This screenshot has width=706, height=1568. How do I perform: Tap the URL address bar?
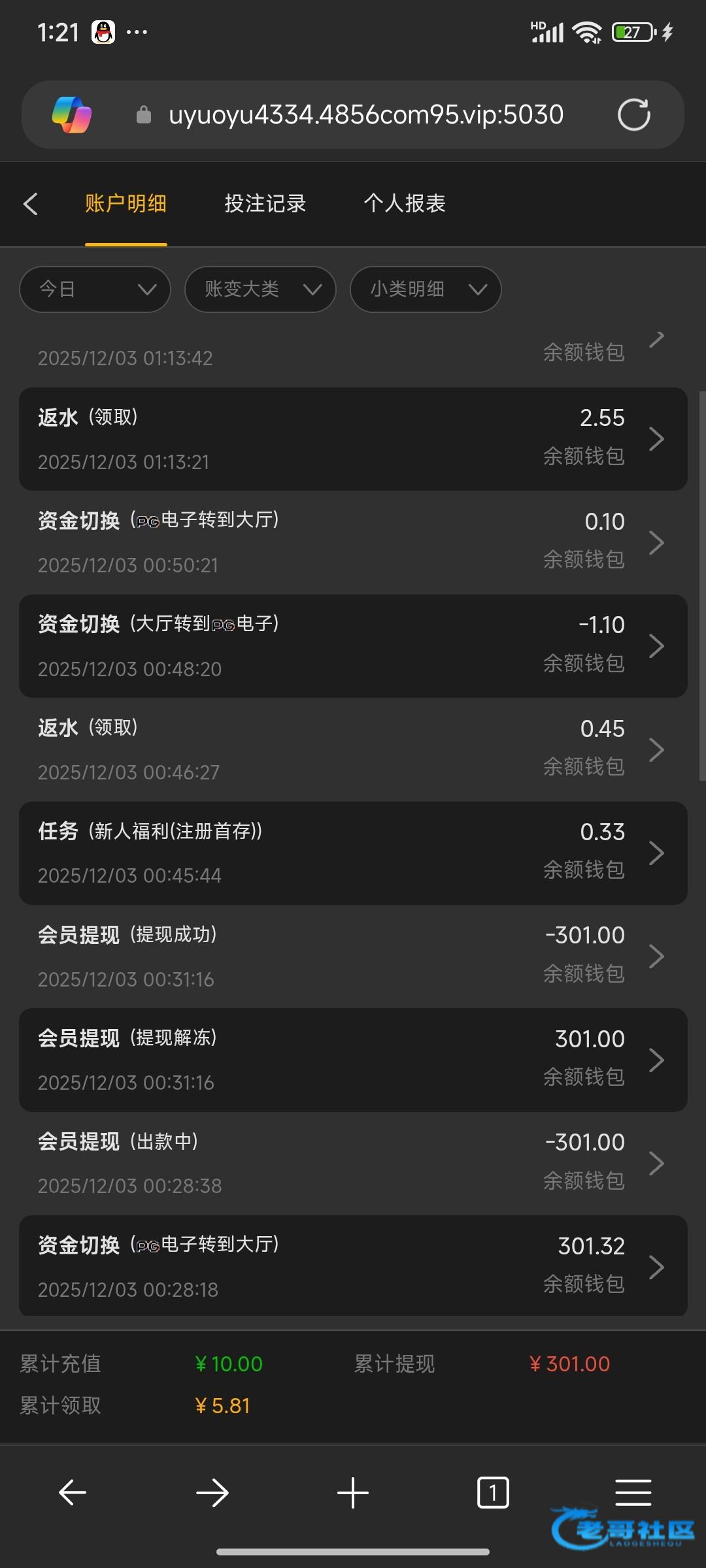(x=366, y=115)
